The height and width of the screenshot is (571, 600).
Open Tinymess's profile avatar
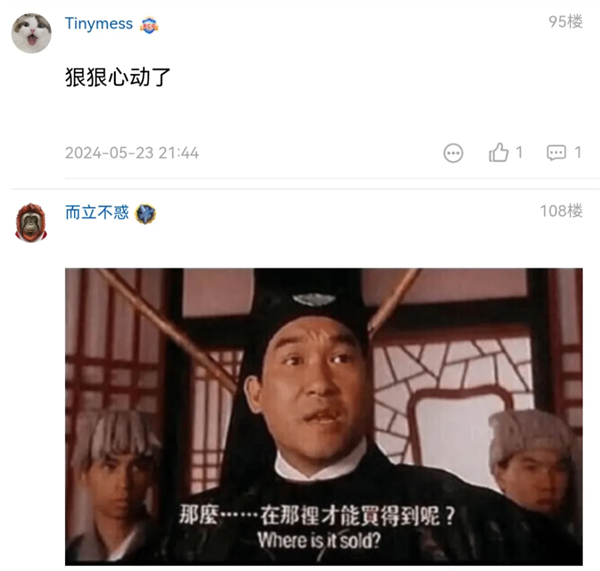31,32
